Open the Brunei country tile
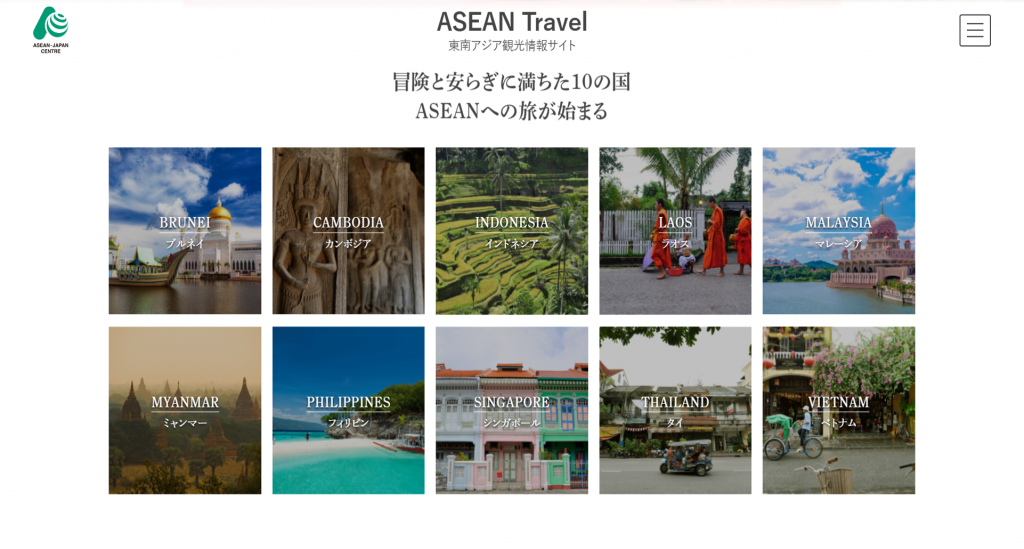Screen dimensions: 1024x549 [185, 231]
